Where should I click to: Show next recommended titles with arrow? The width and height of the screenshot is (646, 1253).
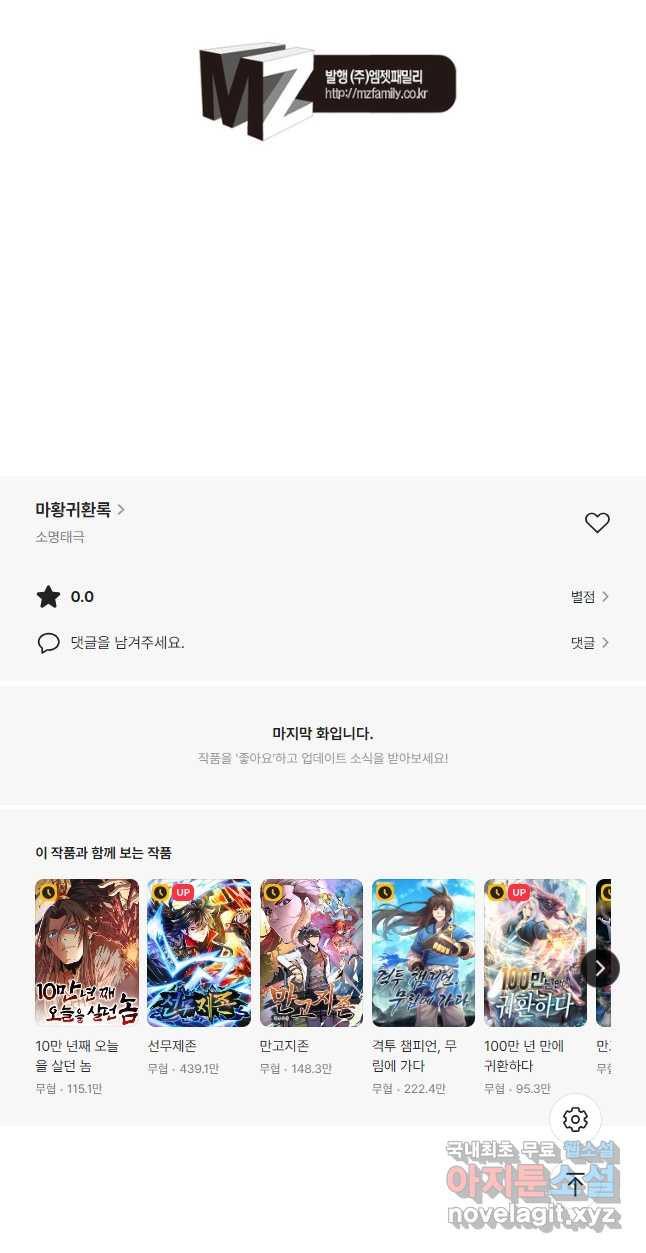pyautogui.click(x=600, y=968)
